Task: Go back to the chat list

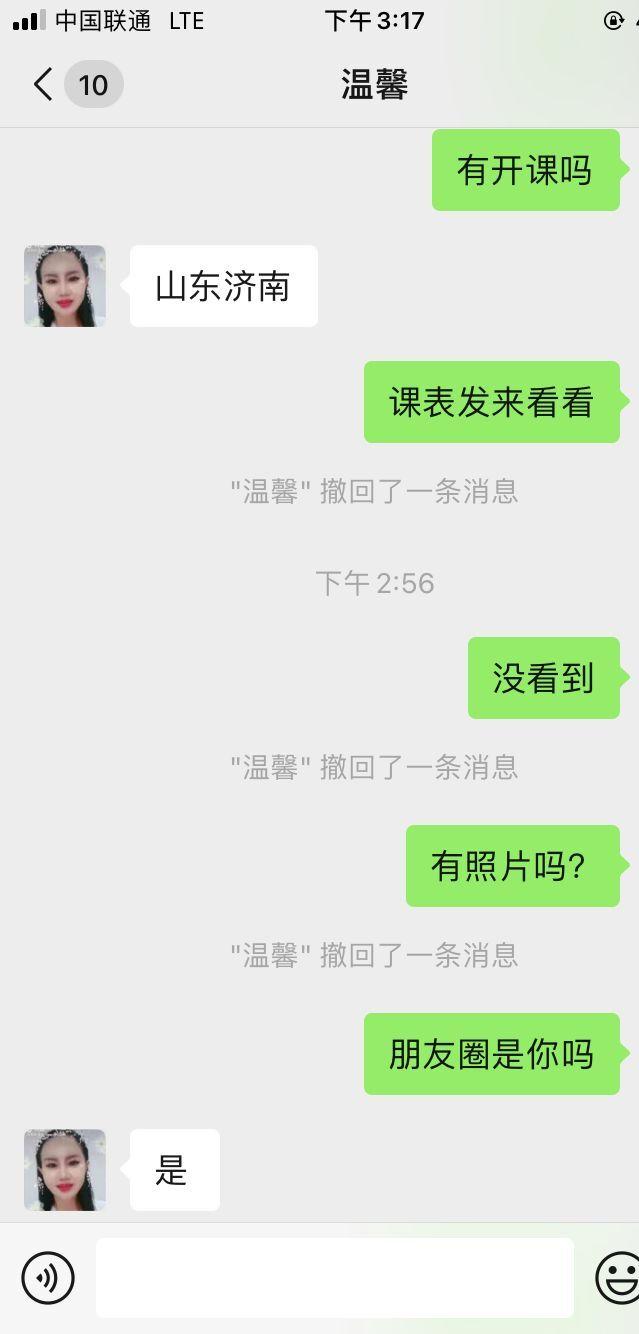Action: [x=44, y=85]
